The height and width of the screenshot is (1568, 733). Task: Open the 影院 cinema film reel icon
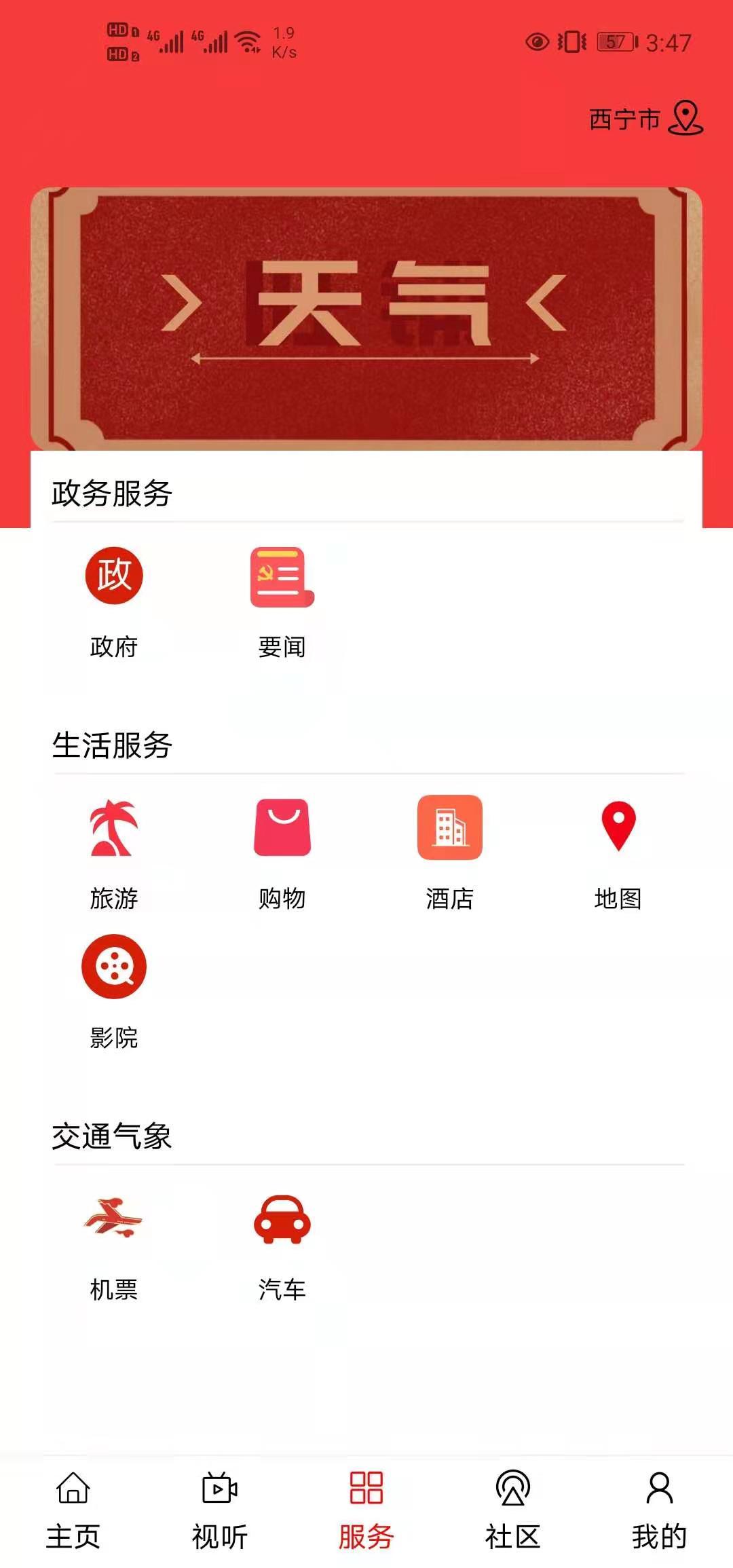[115, 967]
